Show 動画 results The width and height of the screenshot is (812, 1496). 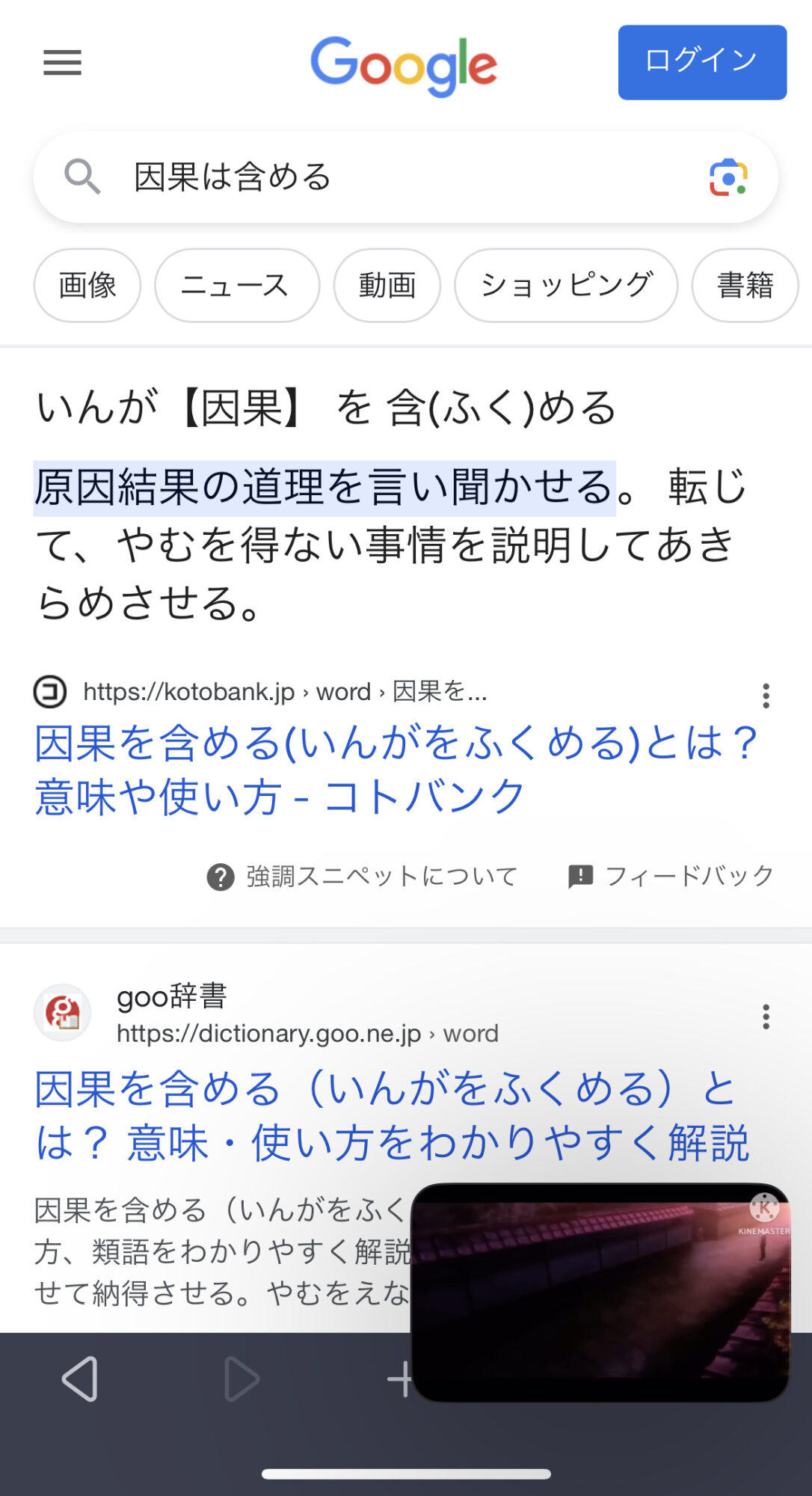point(387,285)
